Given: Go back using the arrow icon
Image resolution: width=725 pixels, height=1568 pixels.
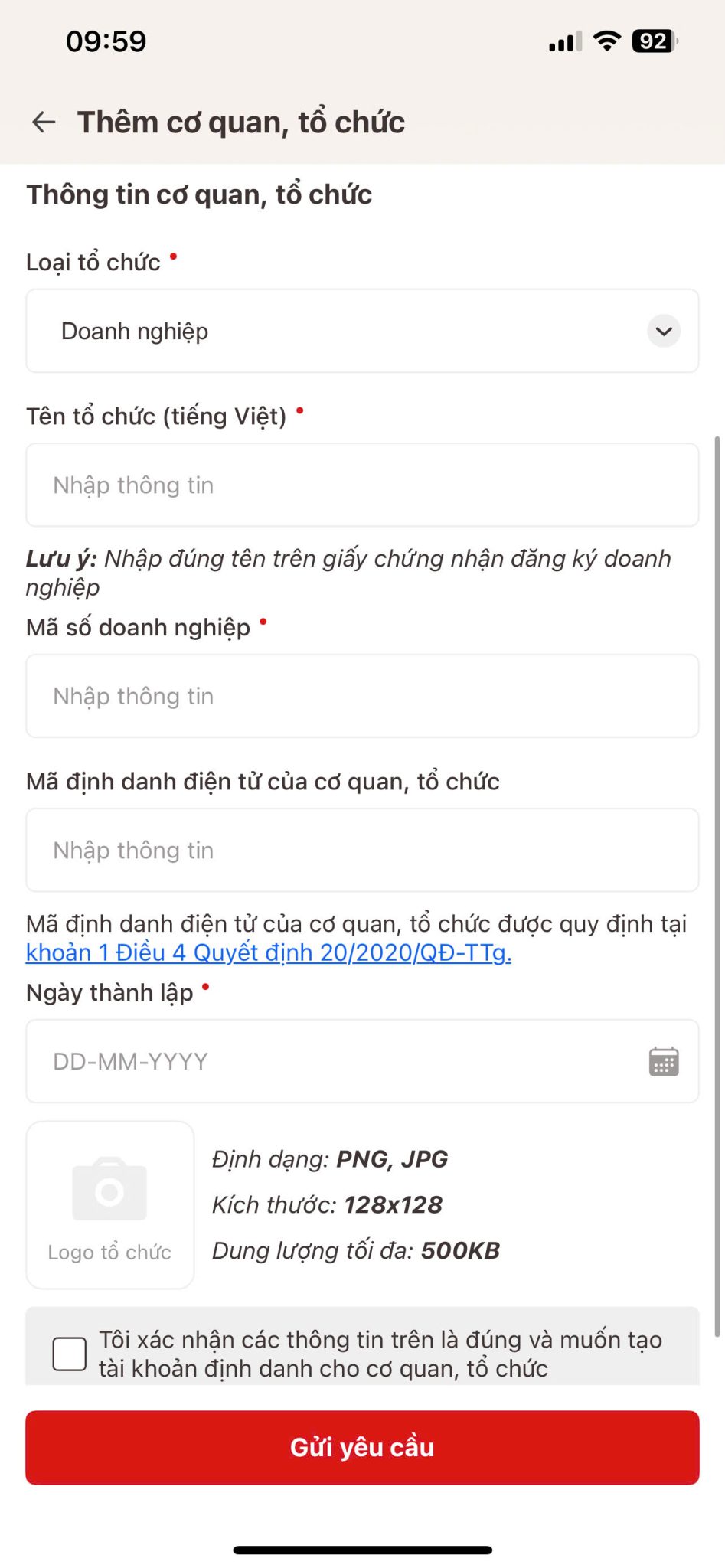Looking at the screenshot, I should [x=44, y=122].
